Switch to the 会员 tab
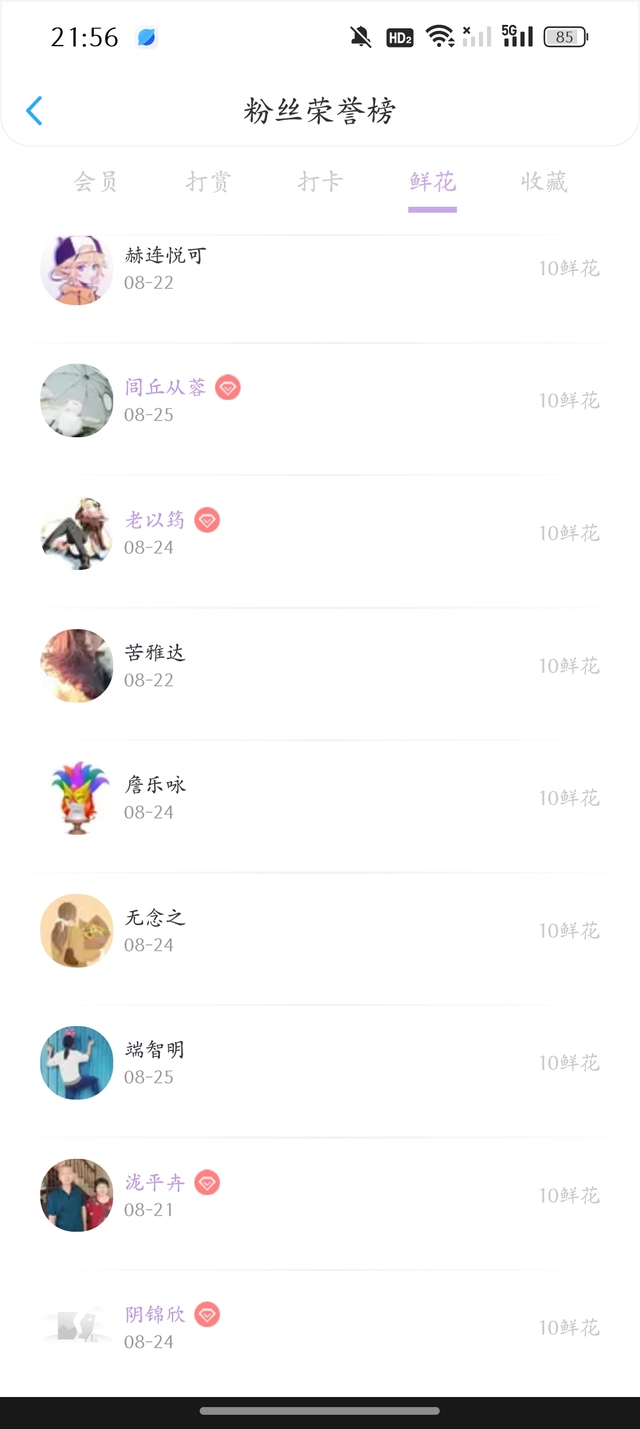The height and width of the screenshot is (1429, 640). click(x=96, y=182)
